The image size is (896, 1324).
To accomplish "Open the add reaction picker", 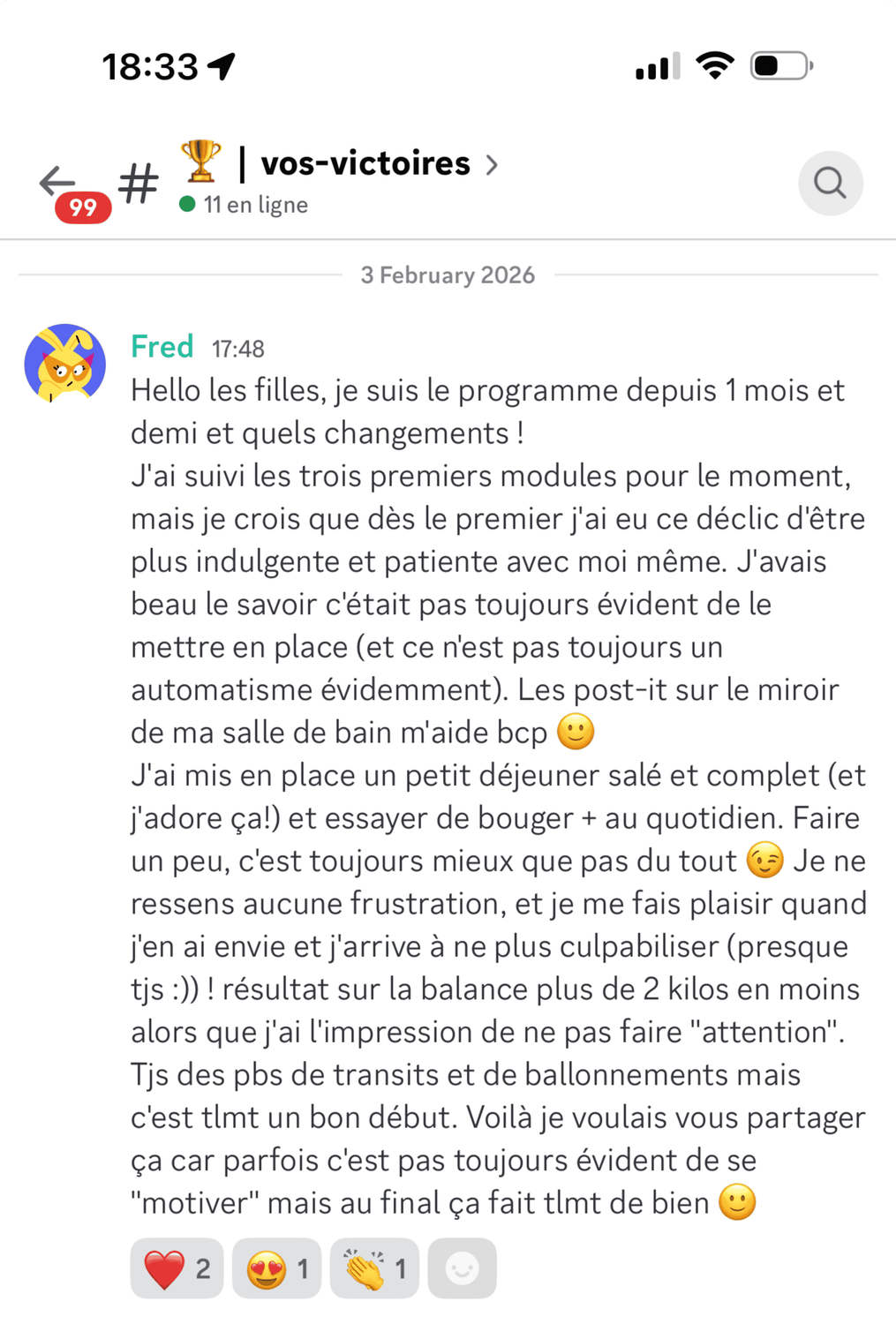I will tap(462, 1268).
